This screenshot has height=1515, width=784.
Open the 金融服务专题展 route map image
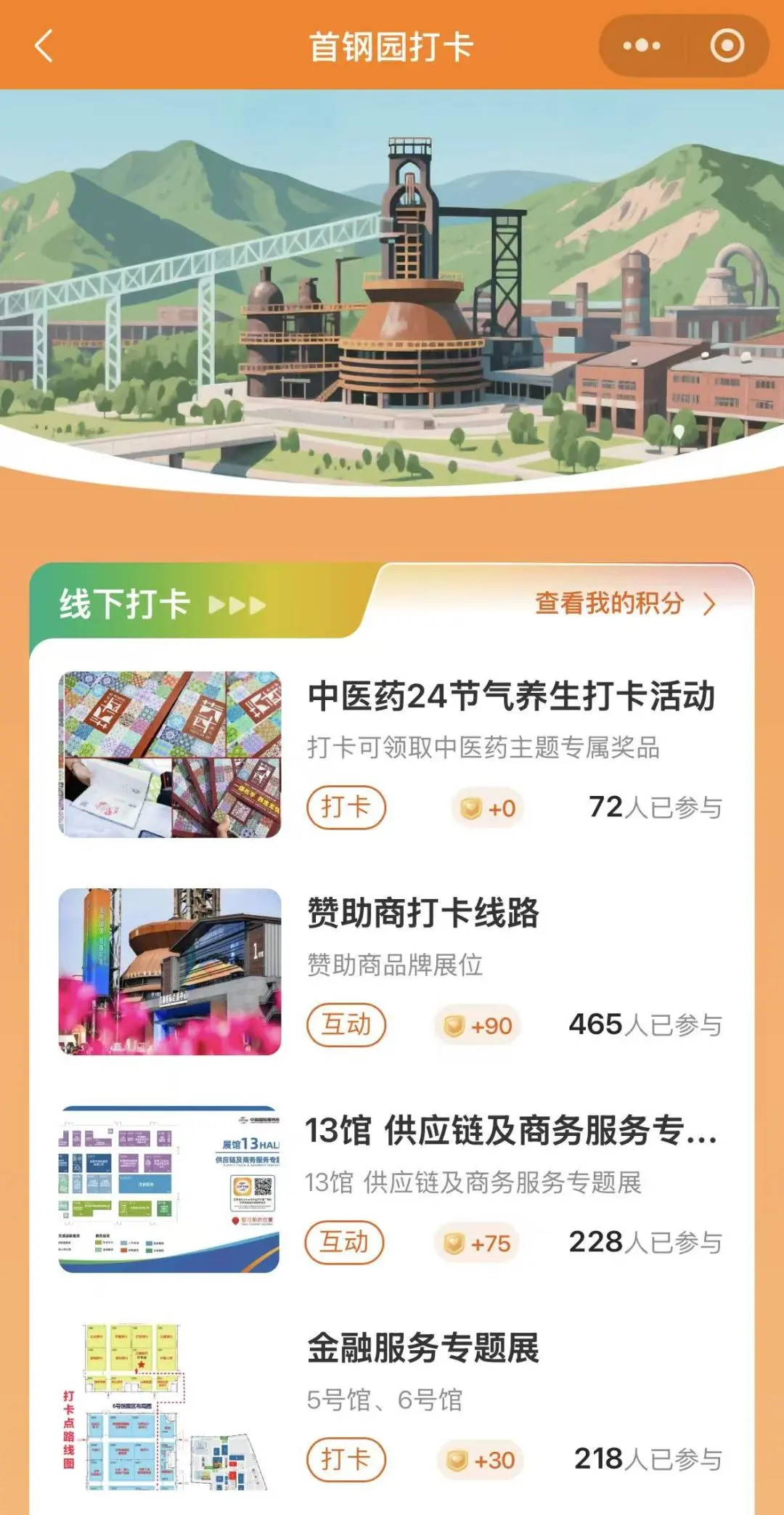170,1408
